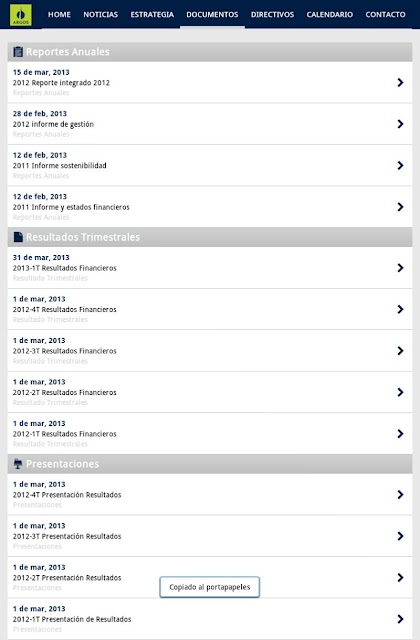Screen dimensions: 420x640
Task: Tap the Argos logo in header
Action: (21, 15)
